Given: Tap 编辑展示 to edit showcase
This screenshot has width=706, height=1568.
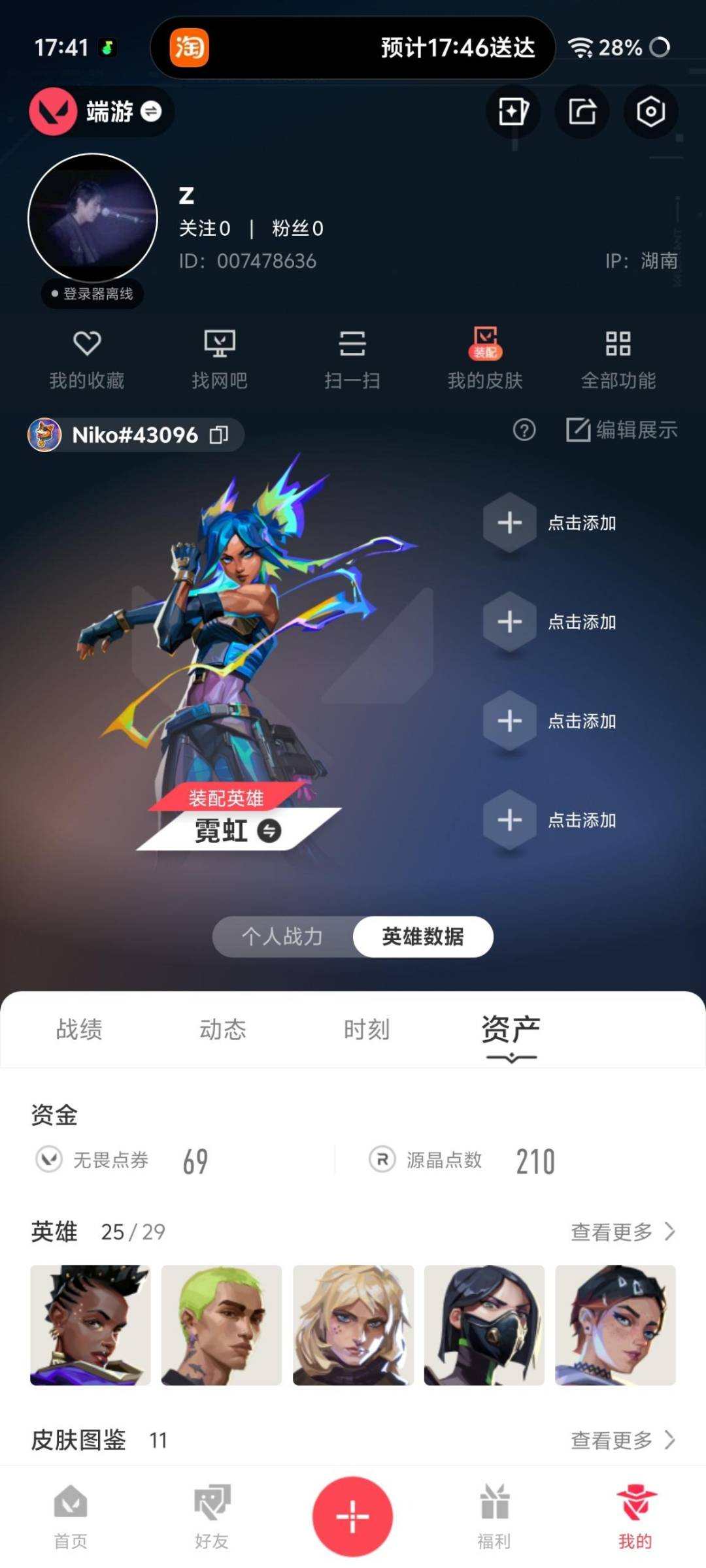Looking at the screenshot, I should tap(622, 431).
